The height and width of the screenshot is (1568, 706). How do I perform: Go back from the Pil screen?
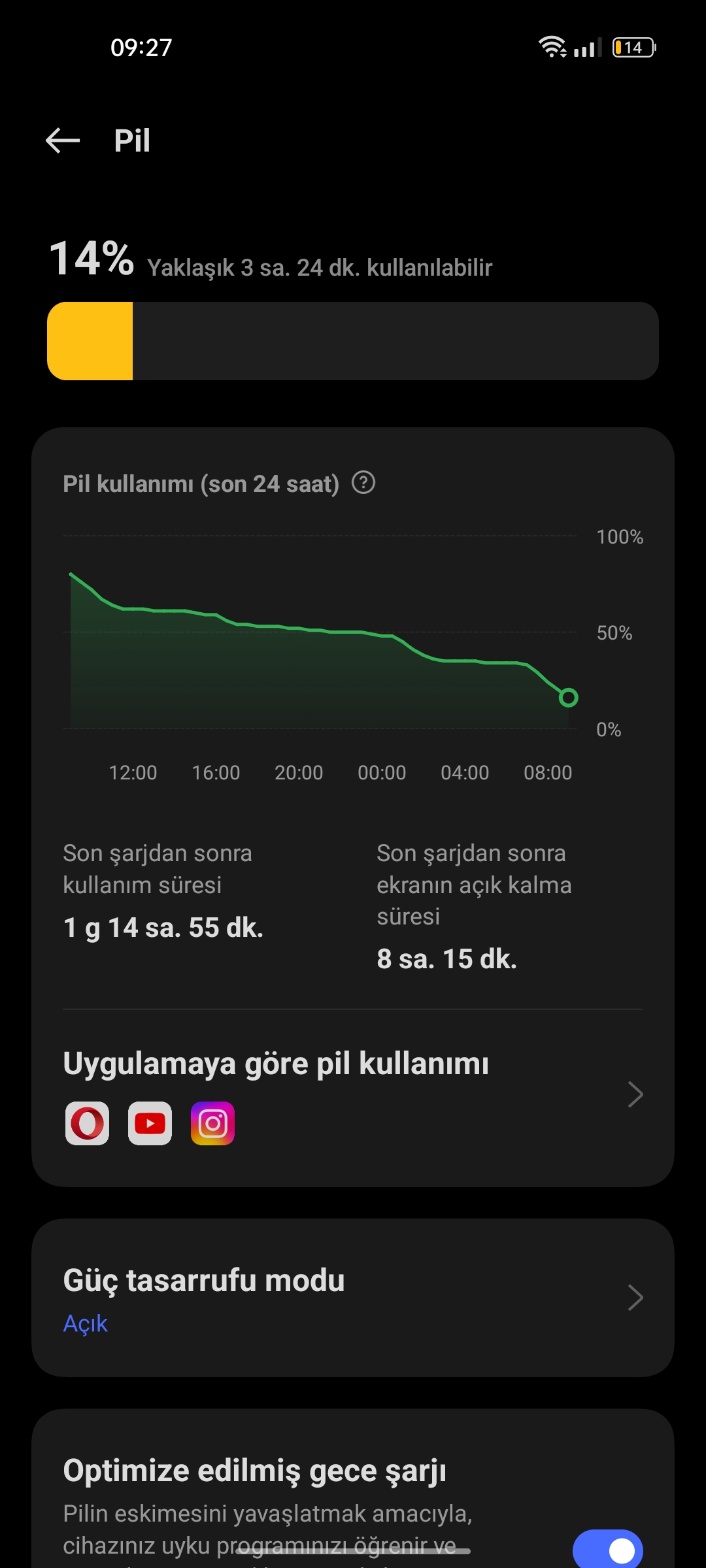pyautogui.click(x=63, y=140)
